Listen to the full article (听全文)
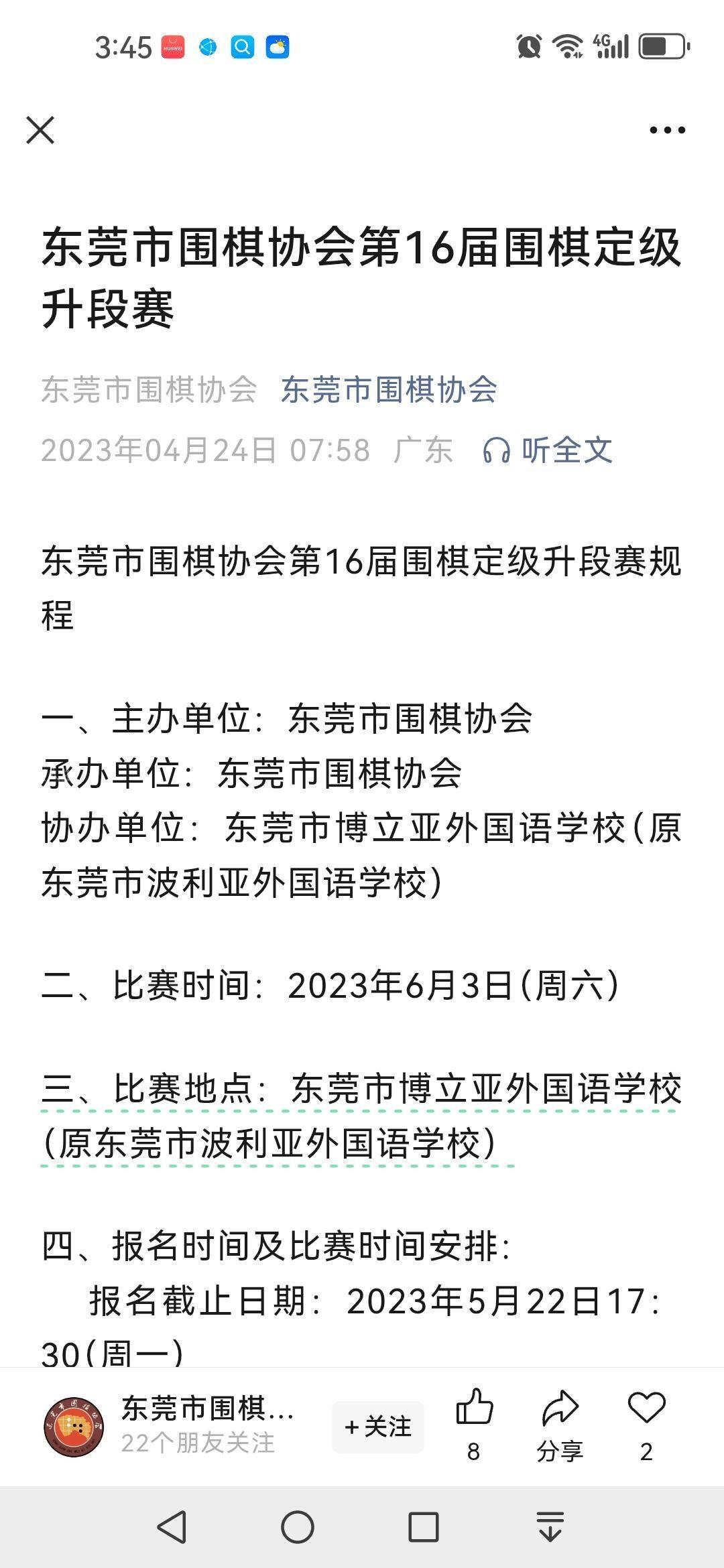The image size is (724, 1568). coord(548,450)
